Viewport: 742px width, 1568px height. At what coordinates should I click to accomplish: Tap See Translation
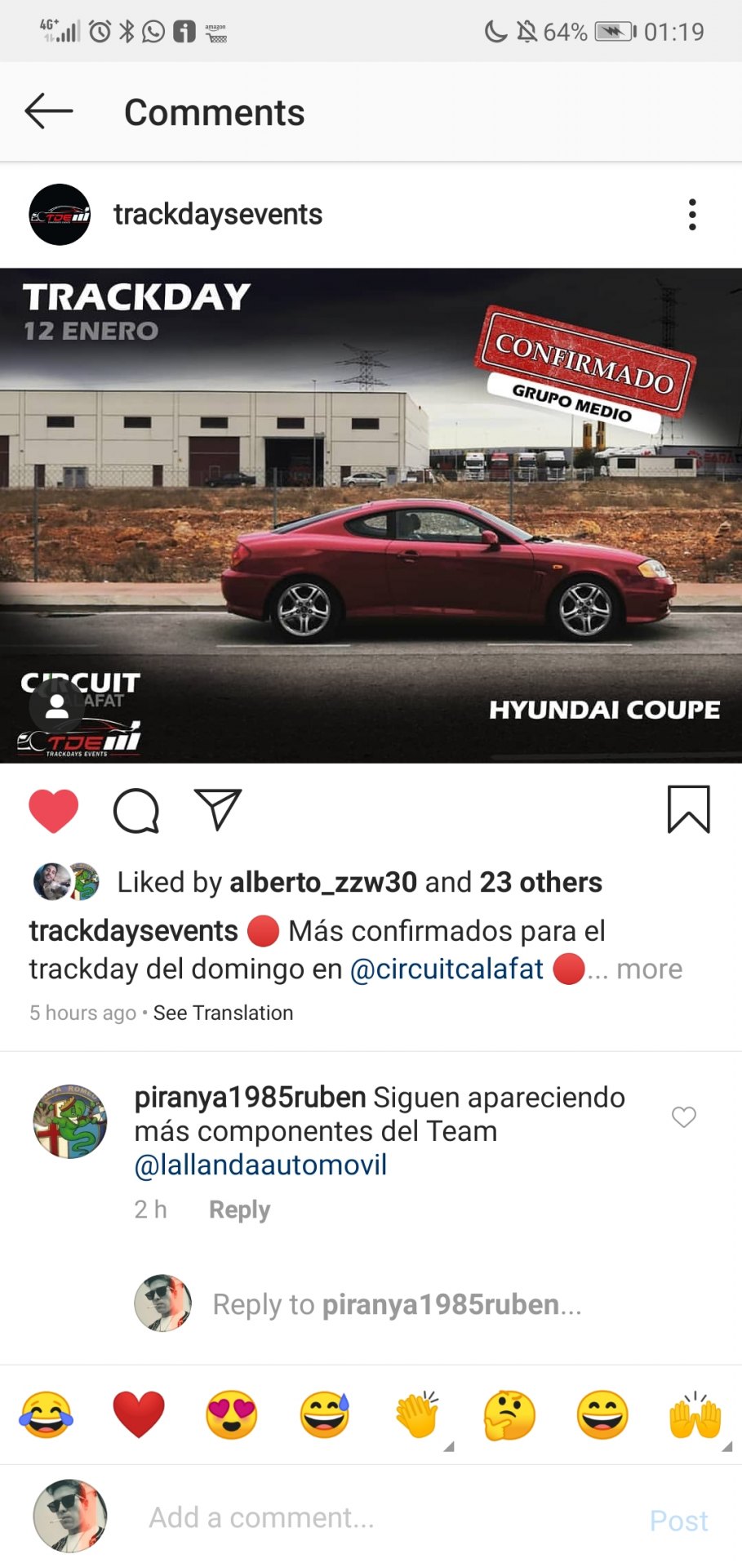(223, 1013)
